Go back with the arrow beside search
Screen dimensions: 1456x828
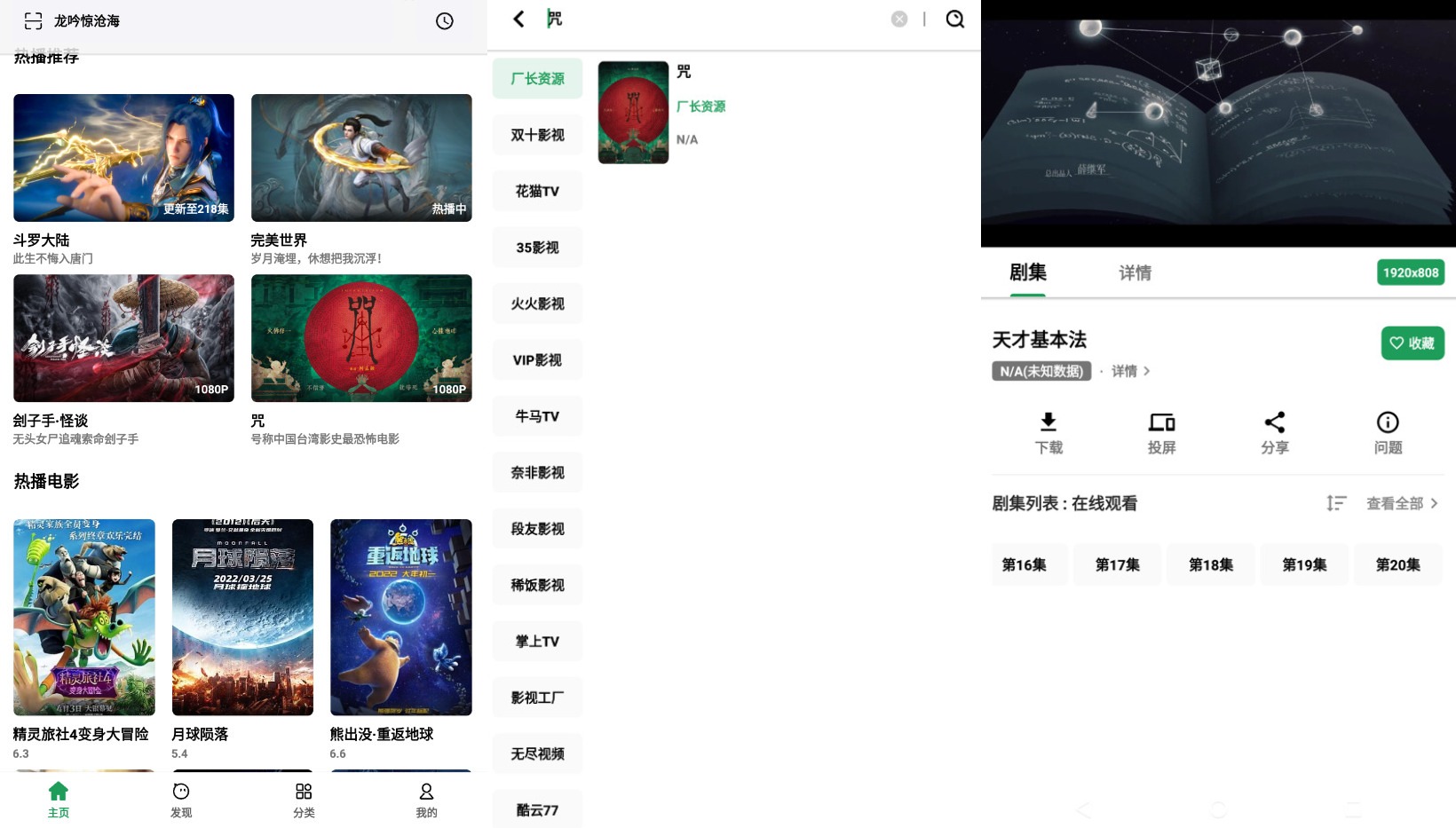(518, 19)
